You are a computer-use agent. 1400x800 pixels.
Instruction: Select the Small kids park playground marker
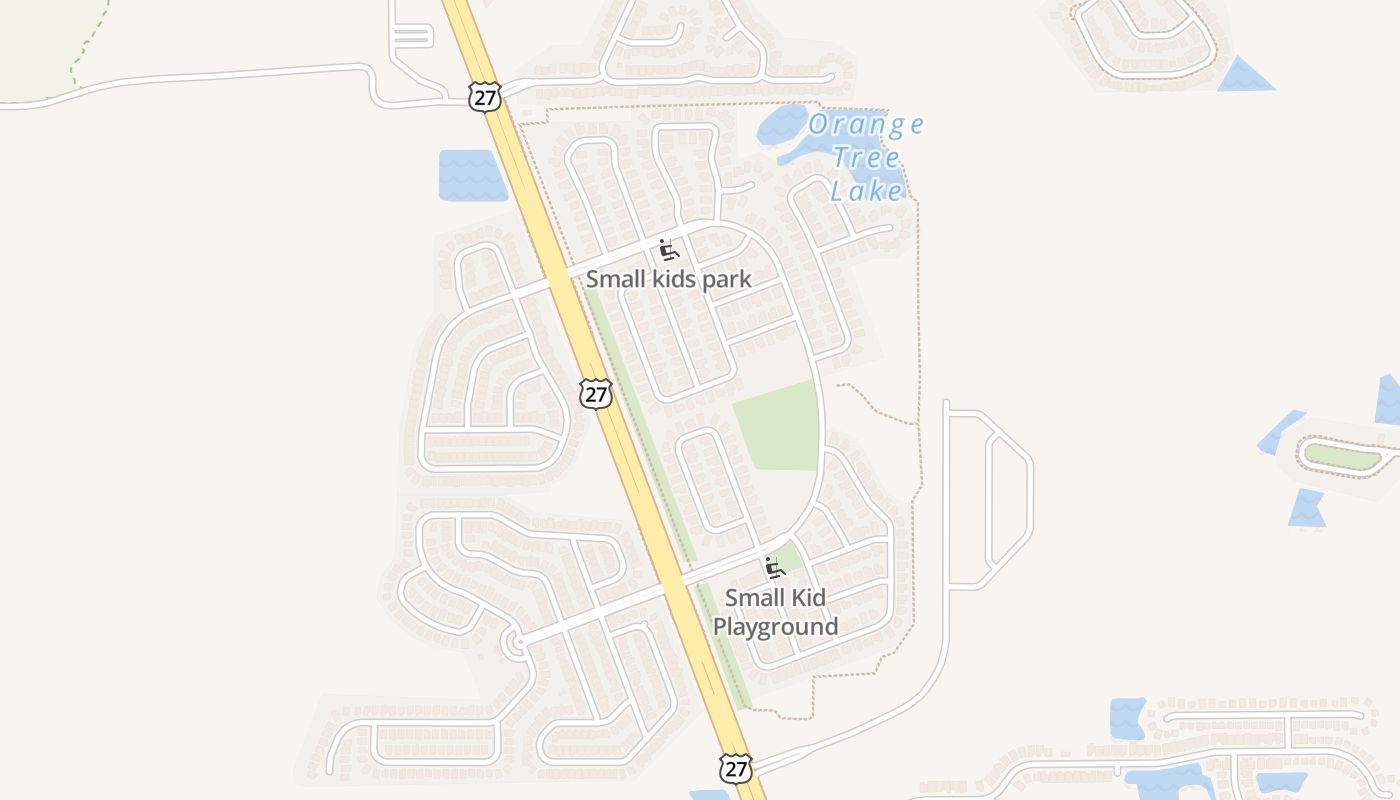tap(669, 250)
